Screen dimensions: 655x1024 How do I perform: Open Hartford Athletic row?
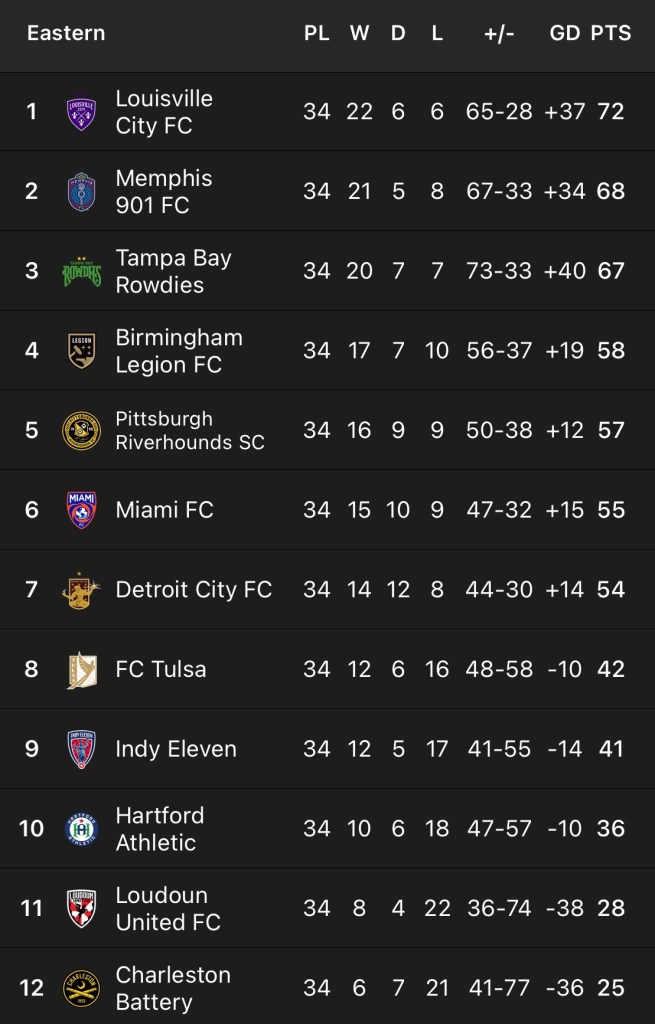[x=160, y=829]
